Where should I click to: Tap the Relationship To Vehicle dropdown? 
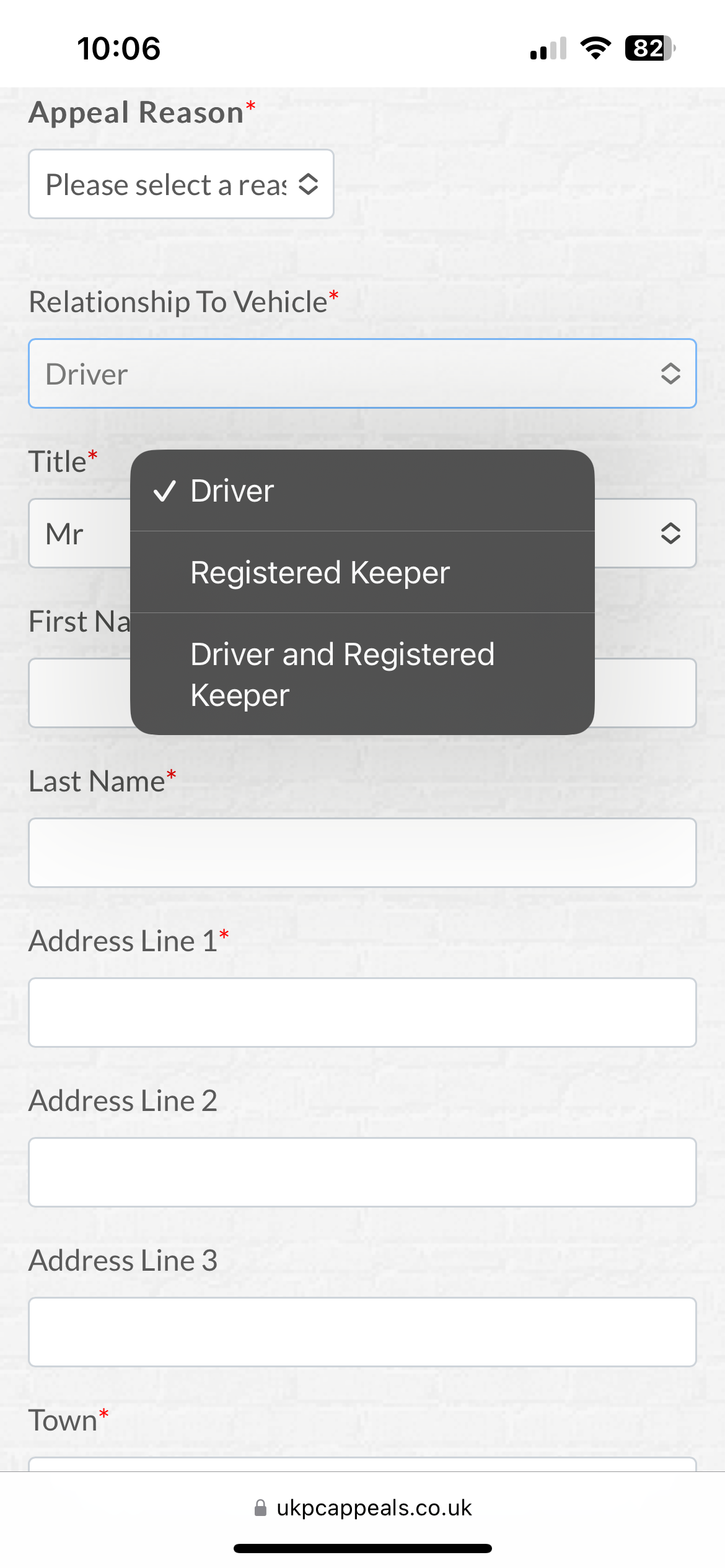click(x=362, y=373)
